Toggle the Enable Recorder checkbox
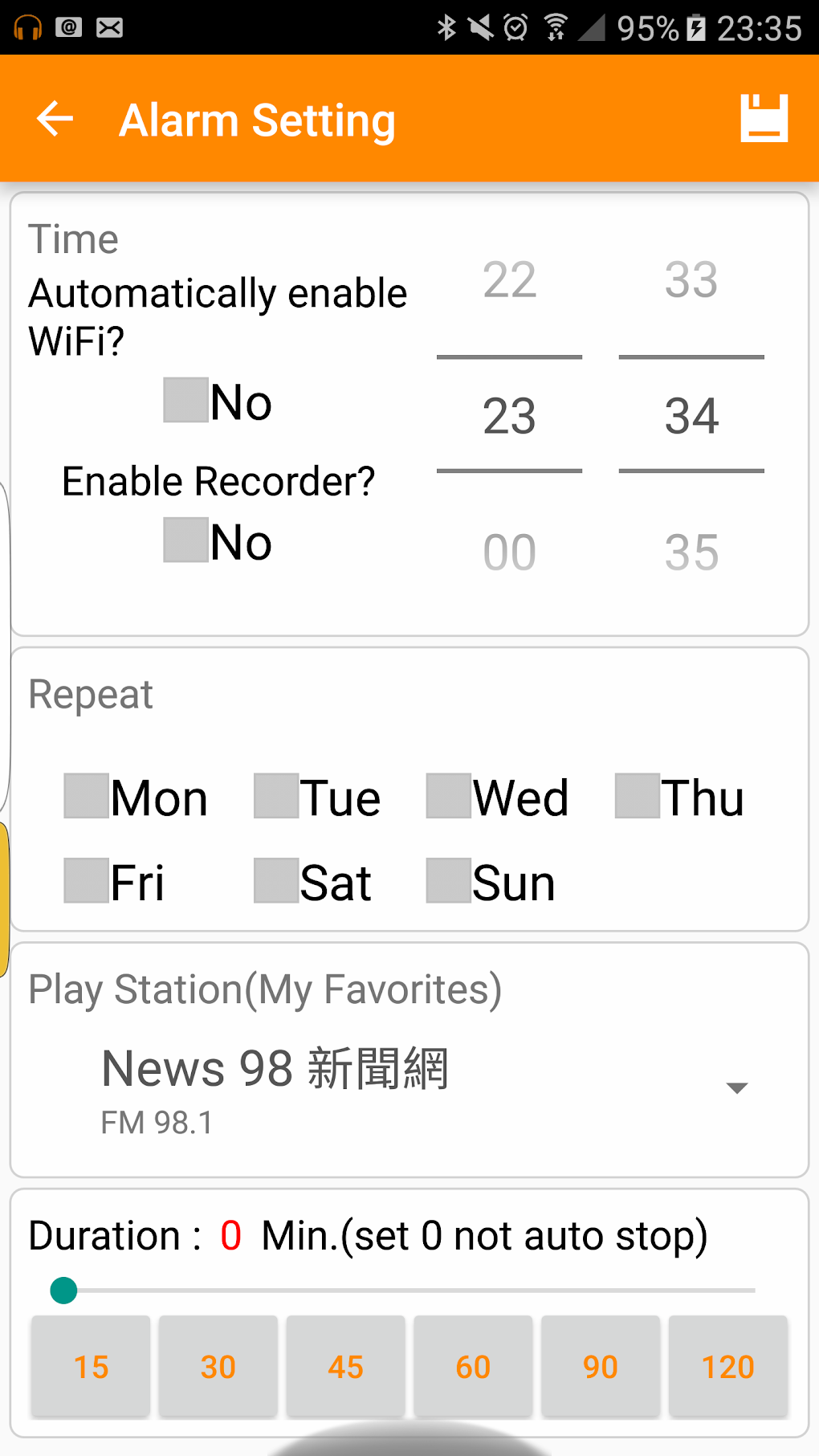This screenshot has height=1456, width=819. pyautogui.click(x=186, y=540)
